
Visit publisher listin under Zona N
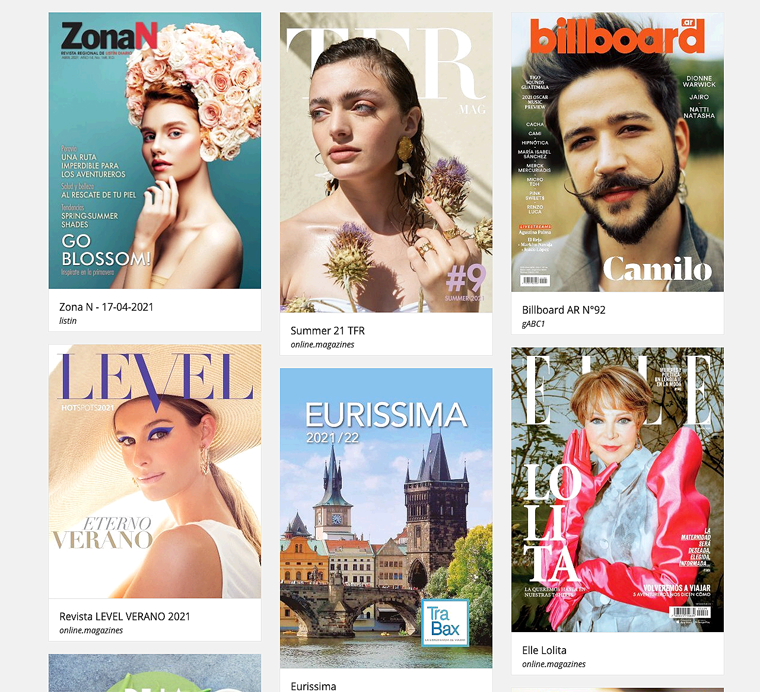point(68,321)
